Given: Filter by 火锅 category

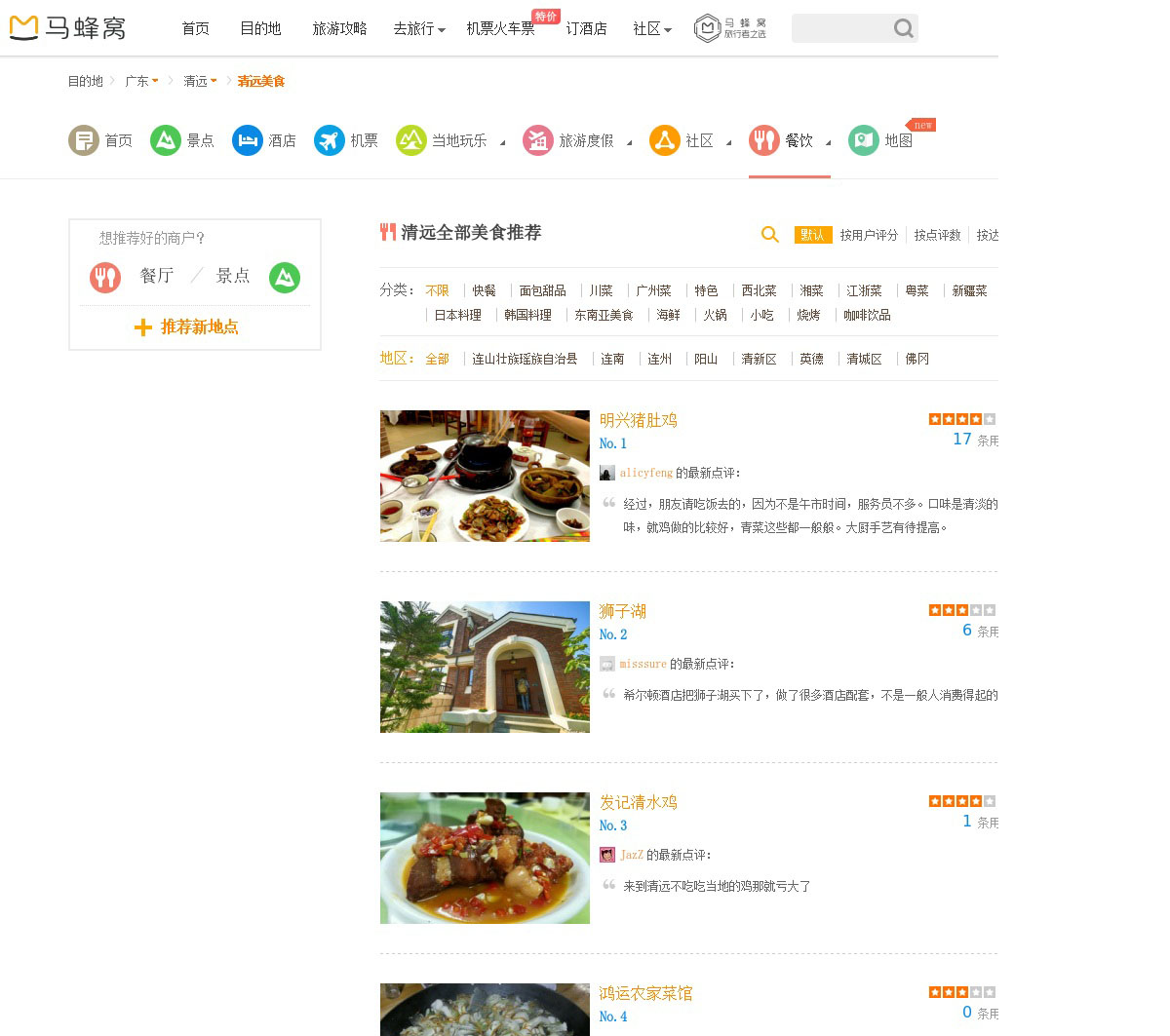Looking at the screenshot, I should pos(715,315).
